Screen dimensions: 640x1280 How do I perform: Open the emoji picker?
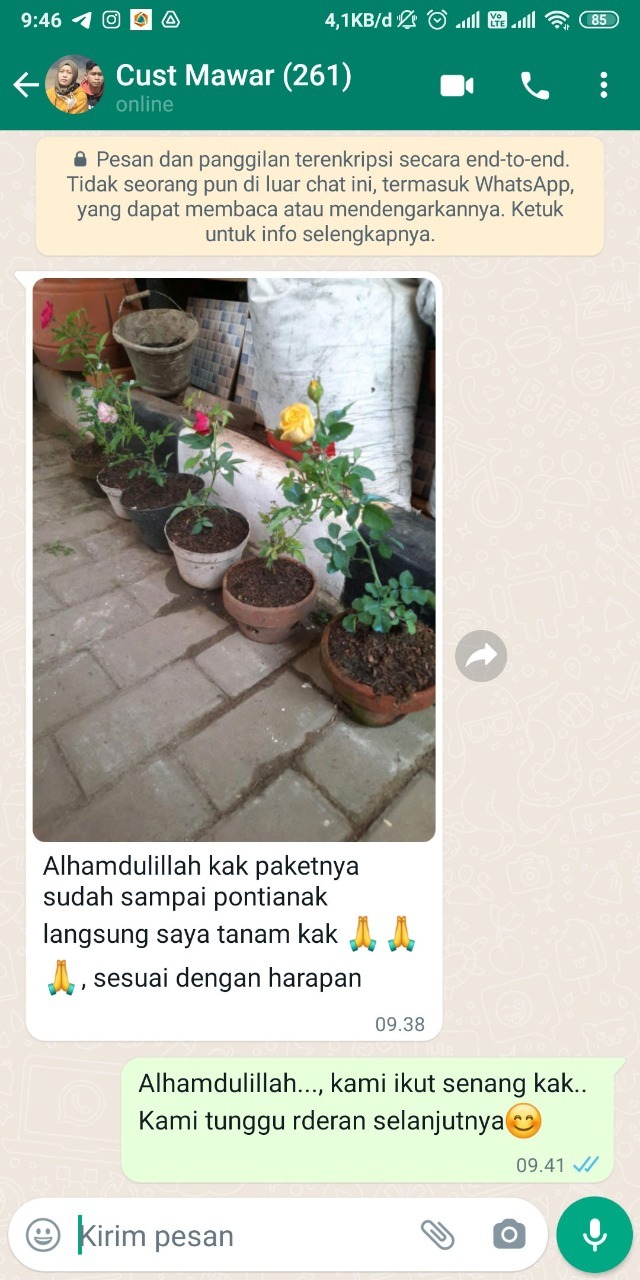click(43, 1235)
